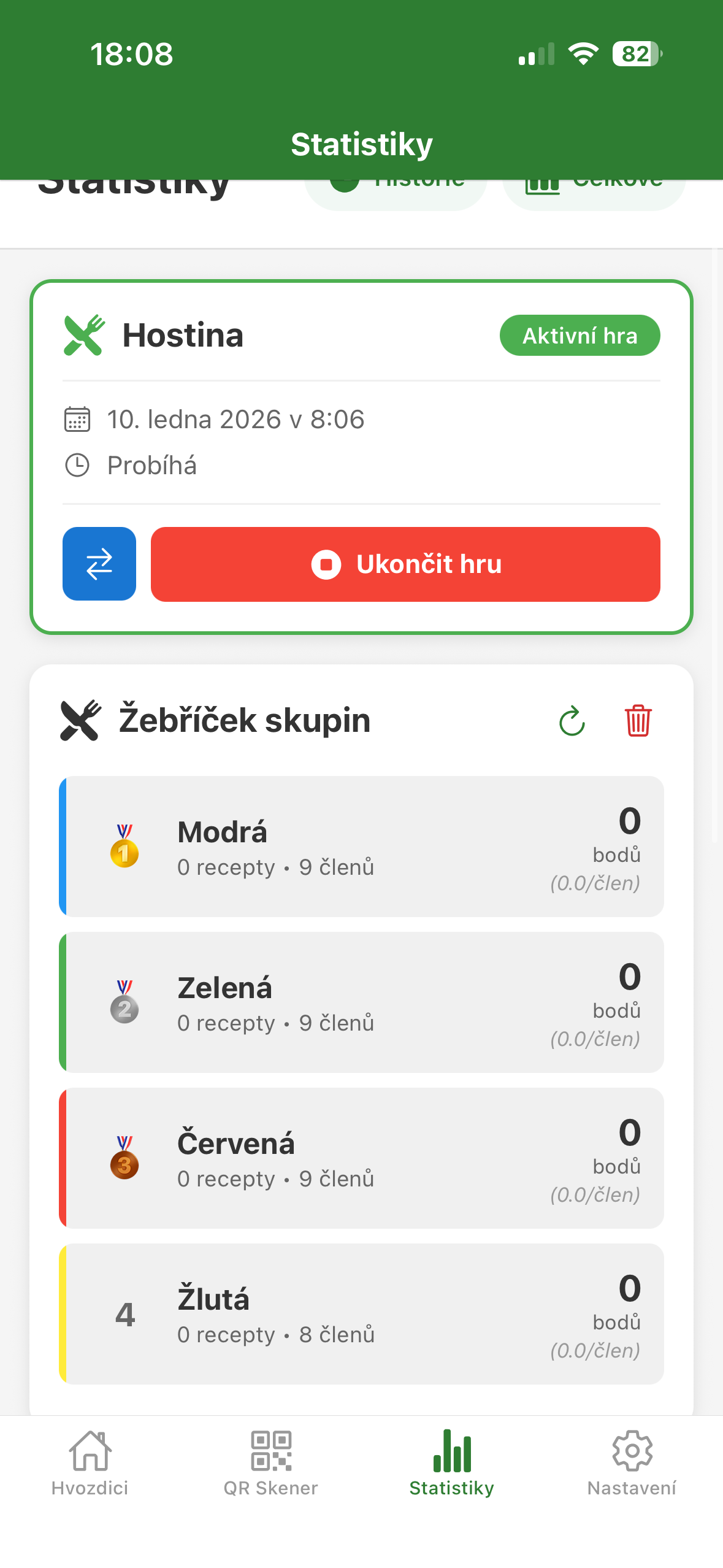Viewport: 723px width, 1568px height.
Task: Expand the Zelená team row
Action: 362,1002
